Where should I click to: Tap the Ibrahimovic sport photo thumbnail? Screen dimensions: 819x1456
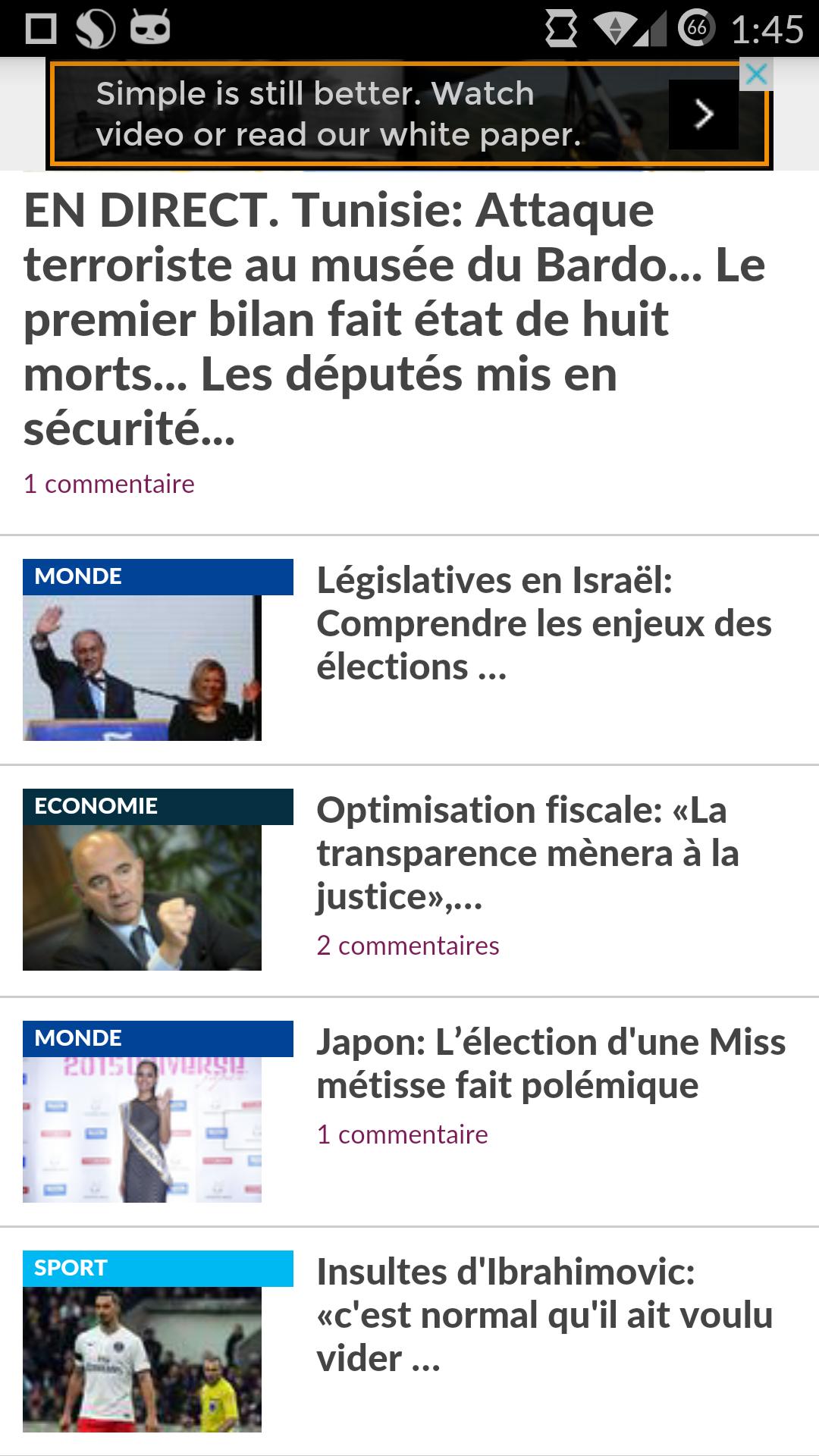[x=143, y=1359]
